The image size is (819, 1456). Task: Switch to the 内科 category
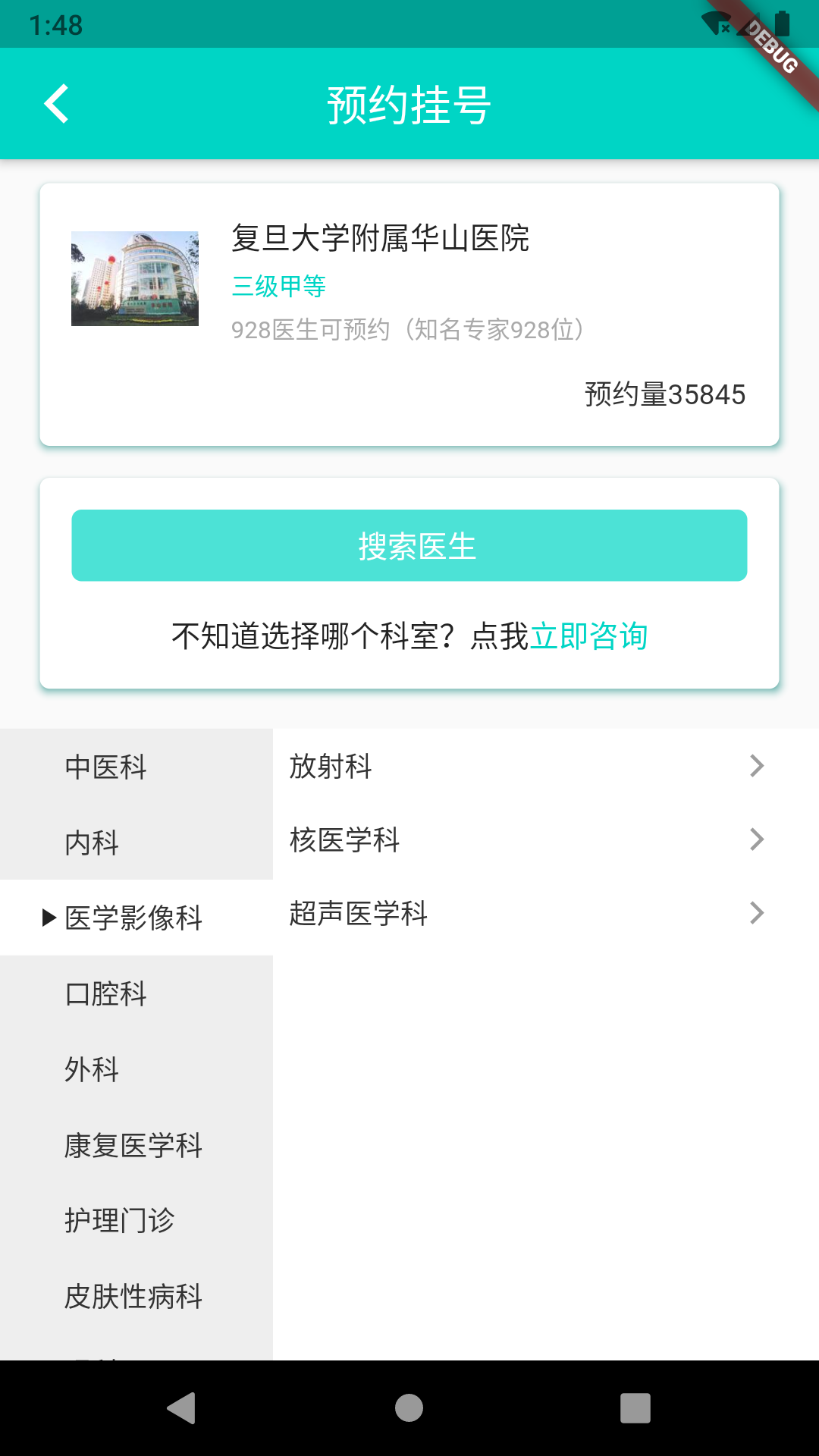[91, 843]
